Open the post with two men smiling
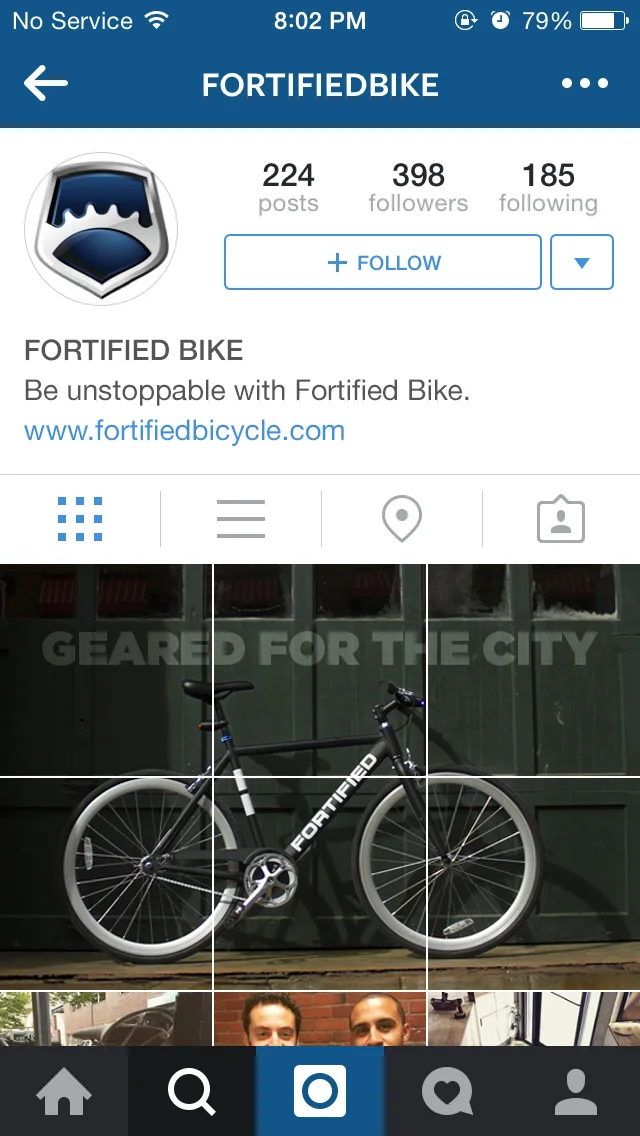 [320, 1019]
